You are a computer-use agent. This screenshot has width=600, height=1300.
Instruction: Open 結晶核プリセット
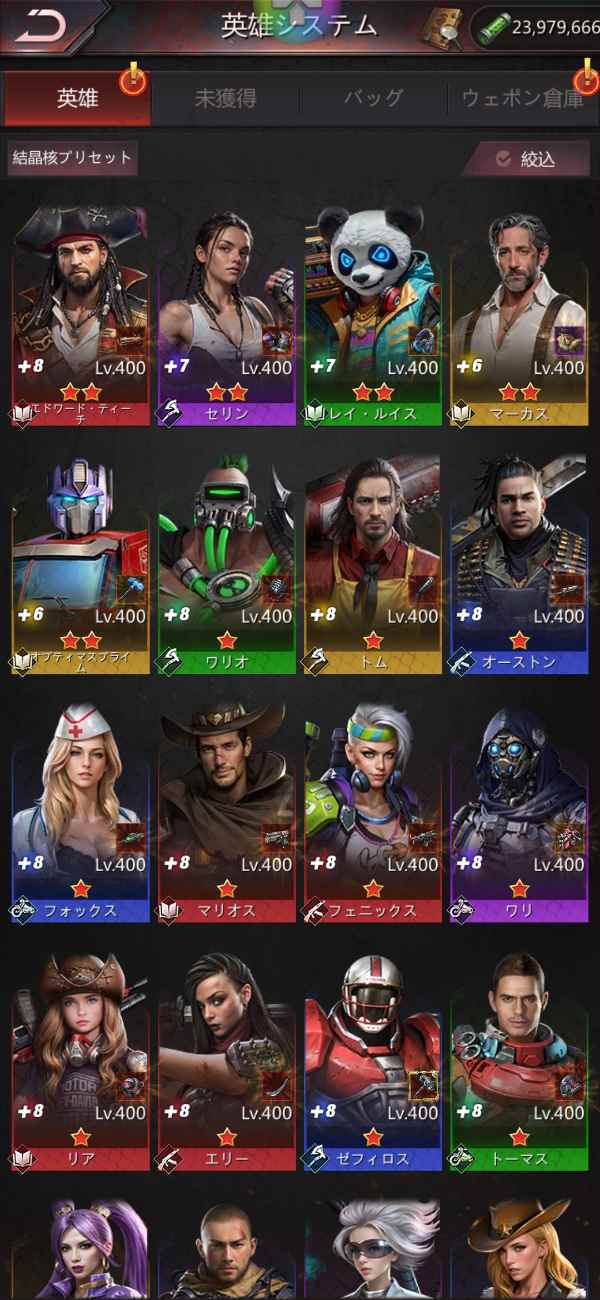[x=70, y=158]
